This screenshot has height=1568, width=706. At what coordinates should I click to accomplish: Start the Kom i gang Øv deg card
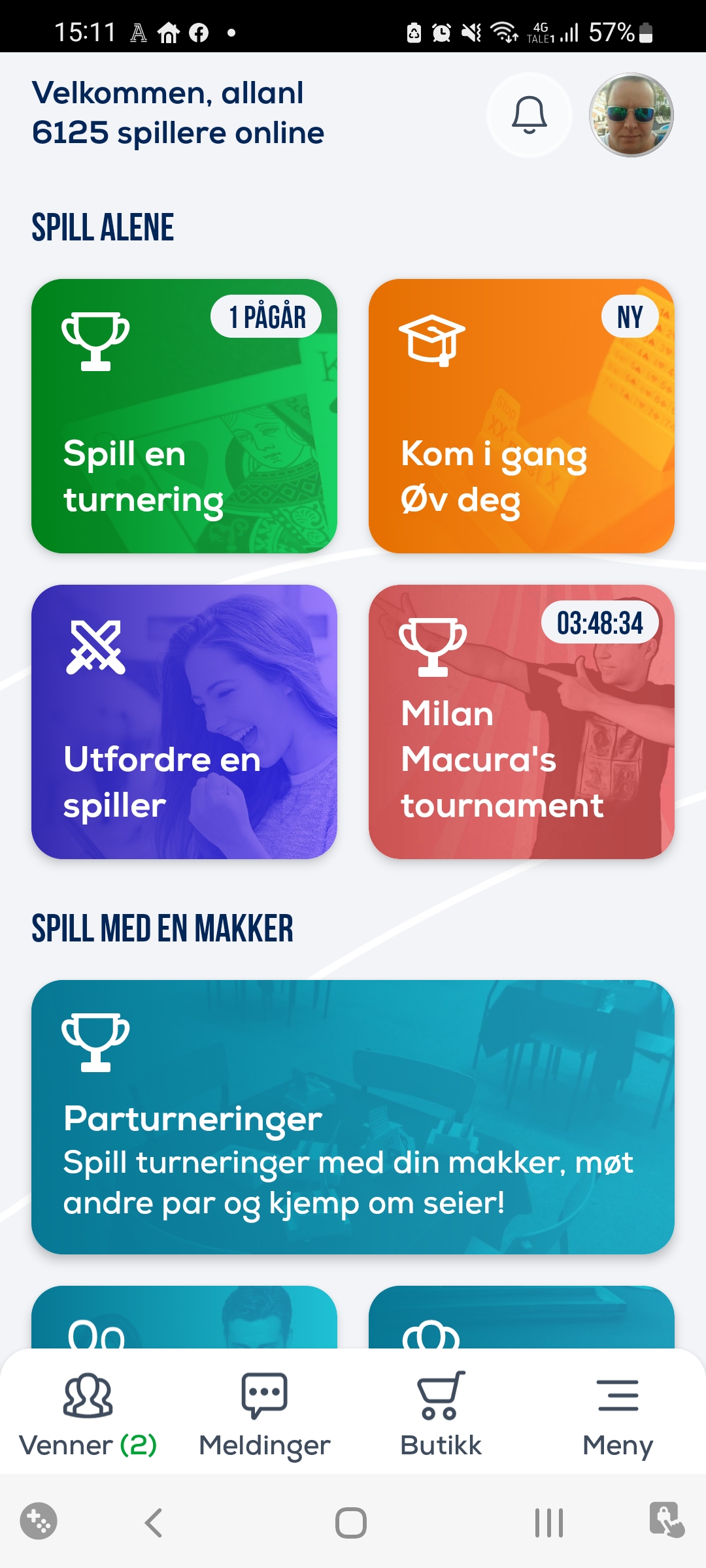pyautogui.click(x=521, y=416)
